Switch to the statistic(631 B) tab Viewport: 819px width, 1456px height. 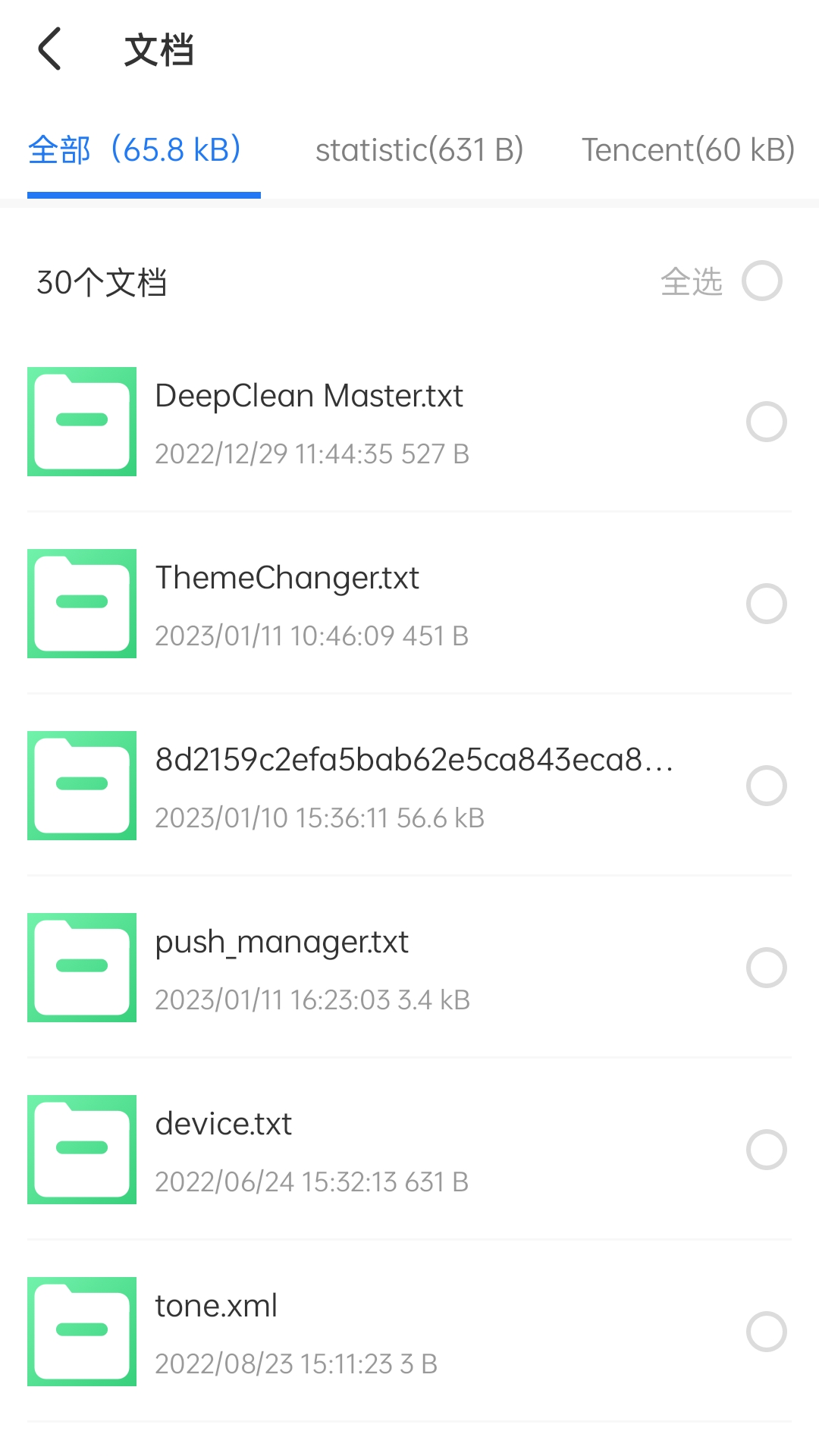point(419,150)
